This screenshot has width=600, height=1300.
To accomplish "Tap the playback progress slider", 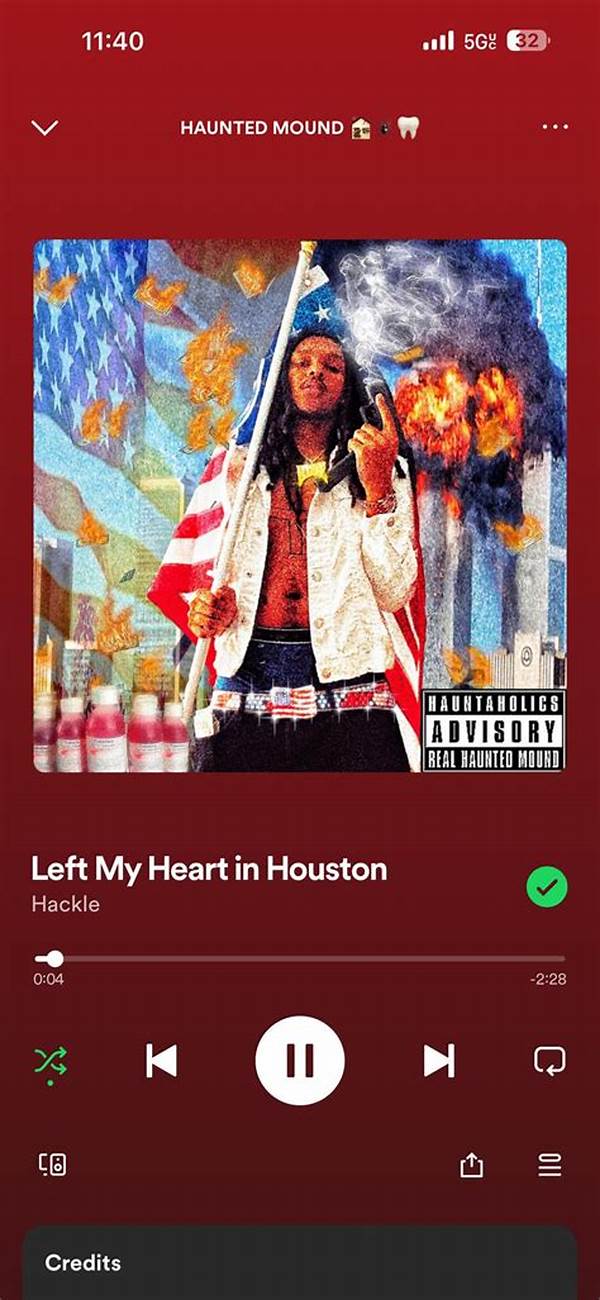I will click(300, 959).
